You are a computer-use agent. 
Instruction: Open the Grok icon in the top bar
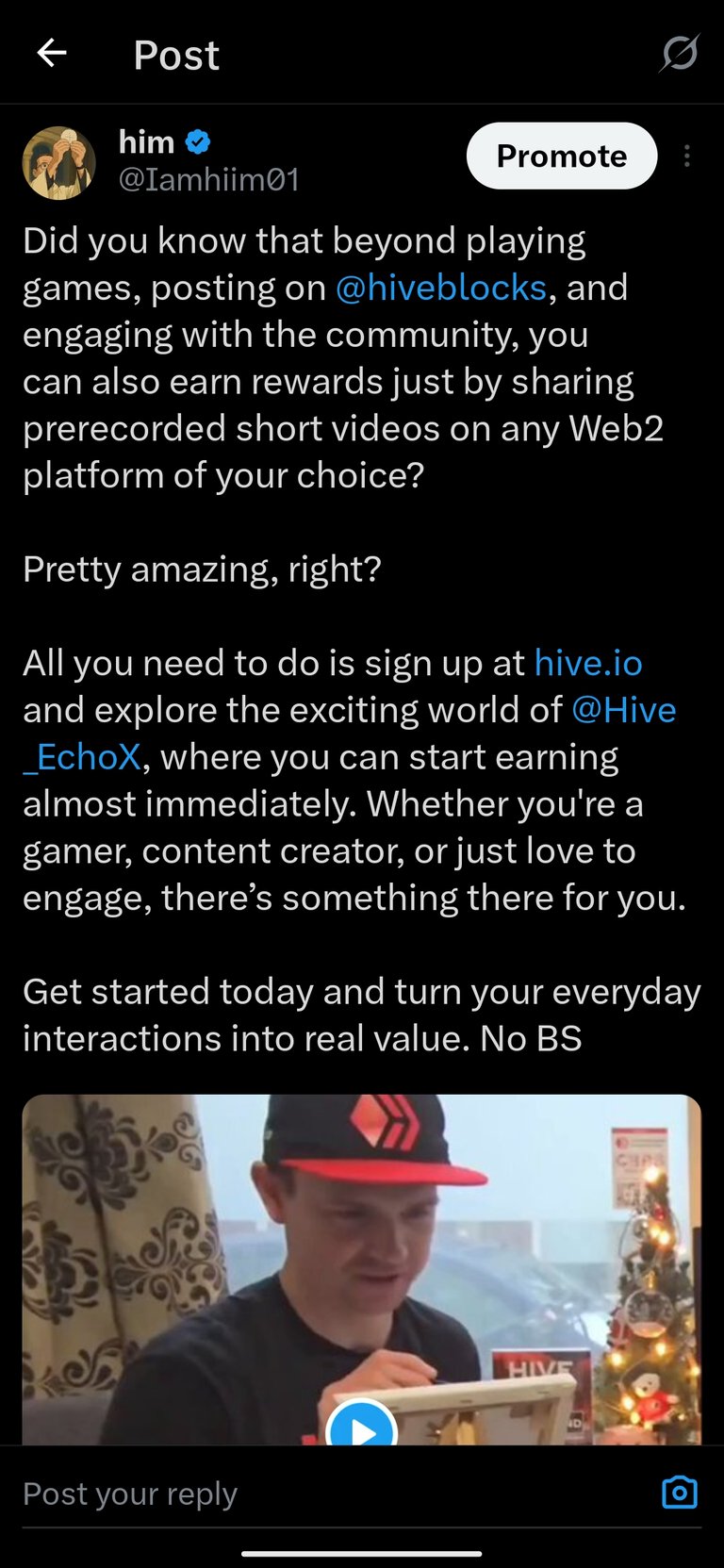tap(679, 53)
